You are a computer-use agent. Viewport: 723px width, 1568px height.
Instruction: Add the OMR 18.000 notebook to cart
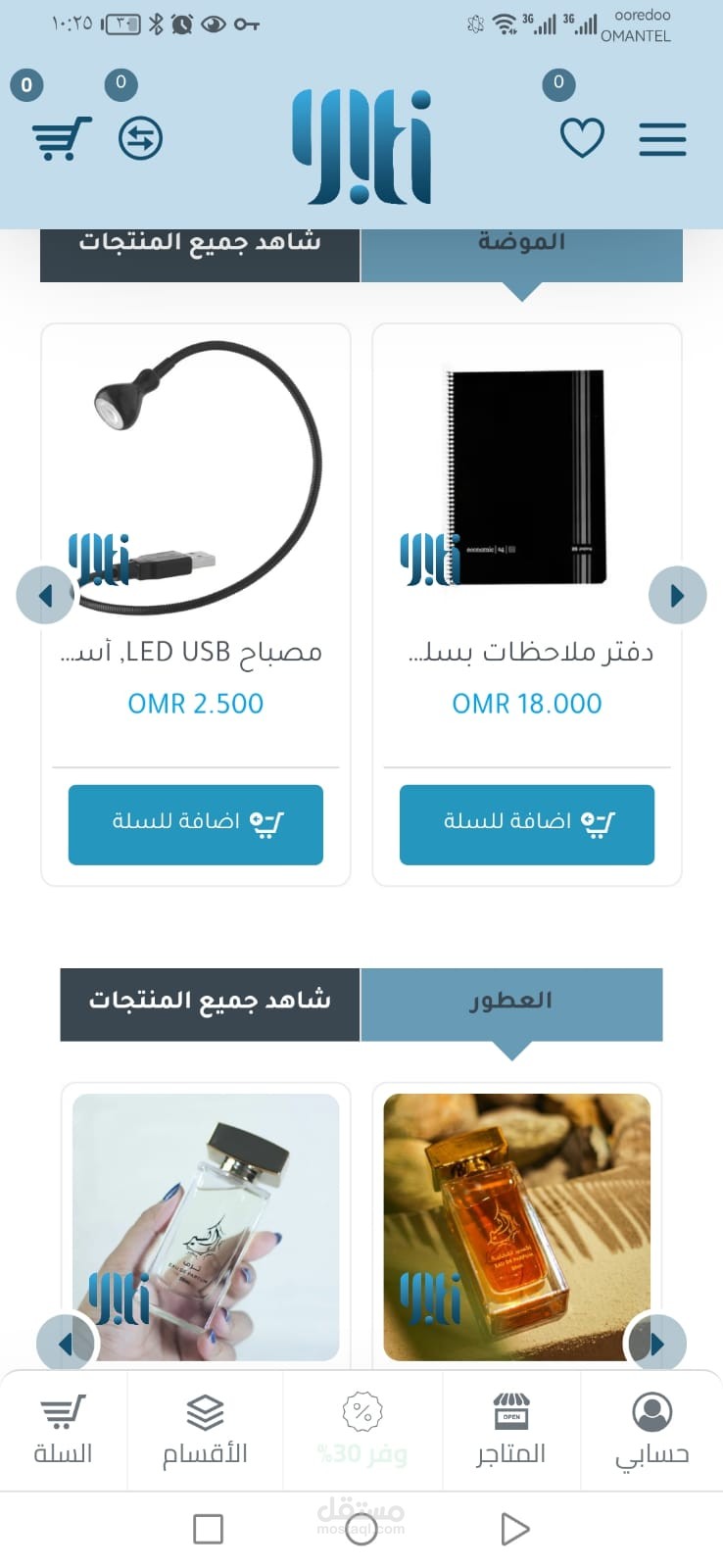pos(527,824)
